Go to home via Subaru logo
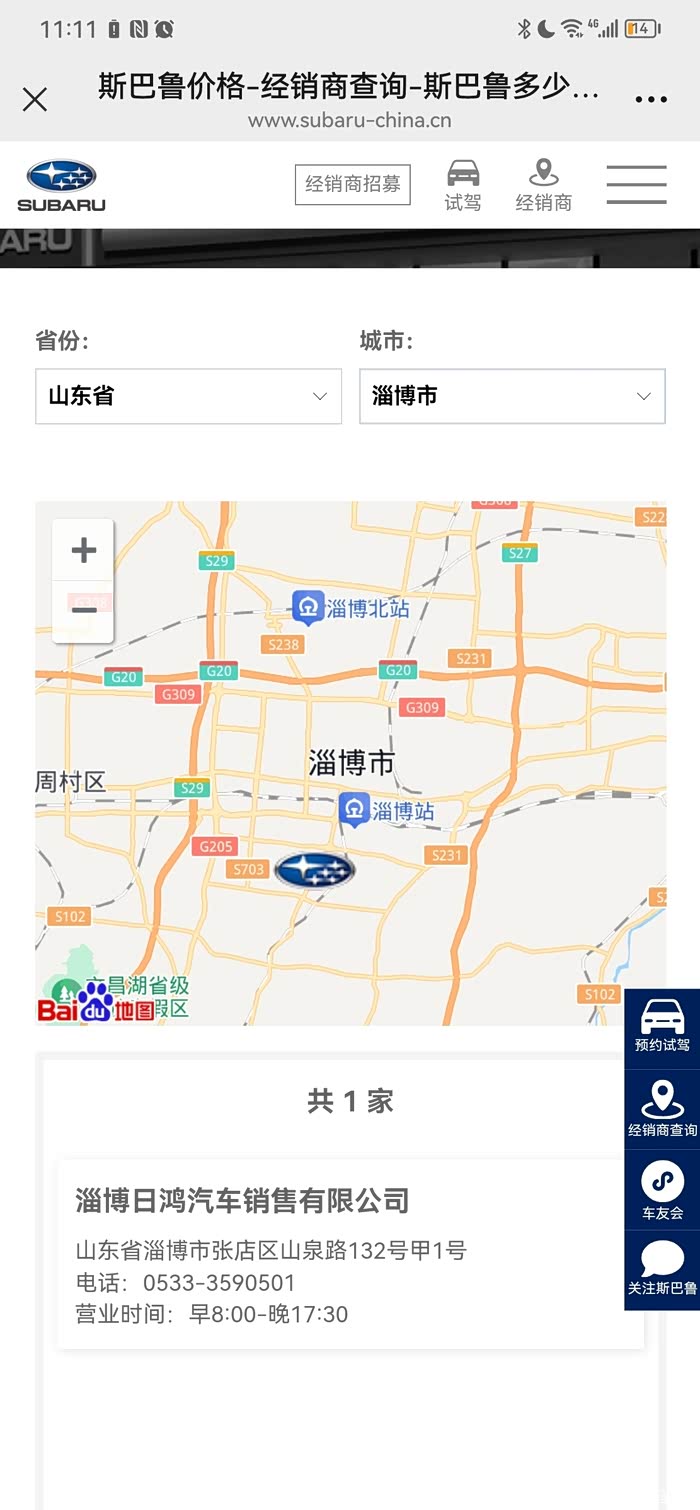 61,185
